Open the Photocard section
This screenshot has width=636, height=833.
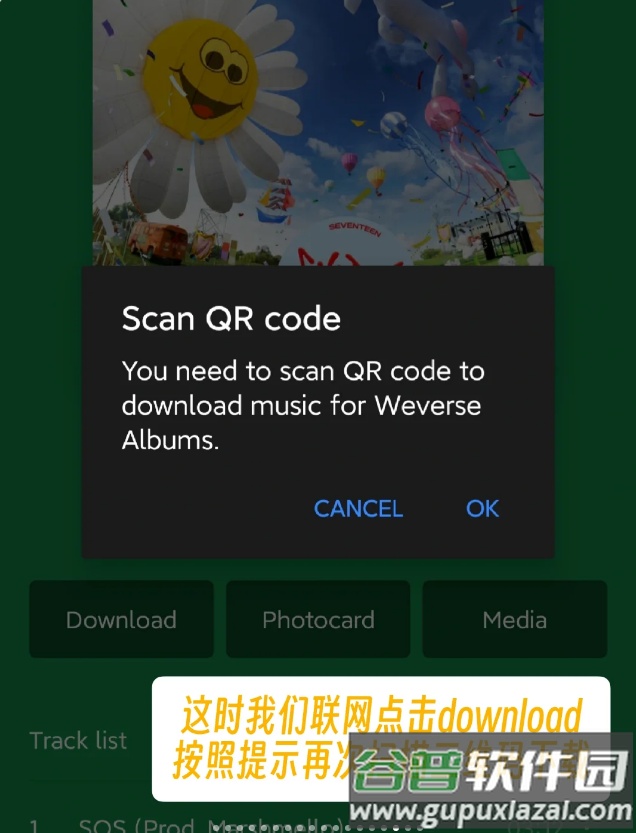[x=318, y=619]
